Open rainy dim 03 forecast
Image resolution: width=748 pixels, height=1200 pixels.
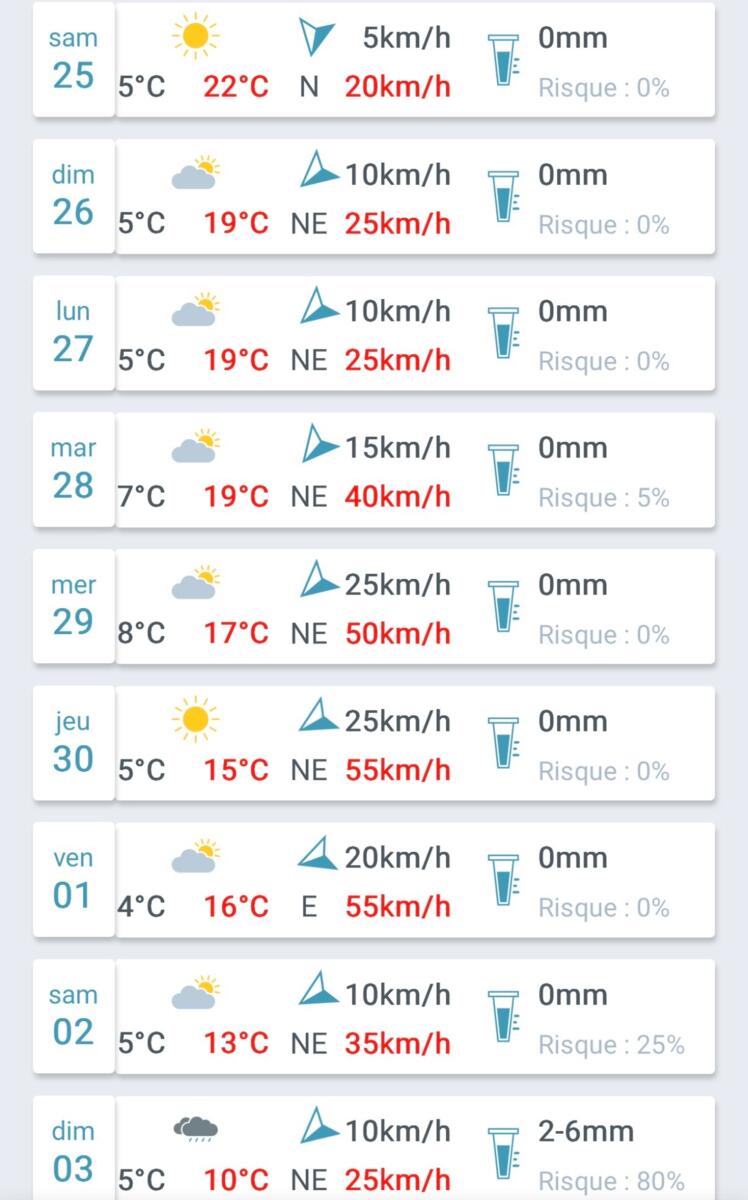(x=374, y=1150)
